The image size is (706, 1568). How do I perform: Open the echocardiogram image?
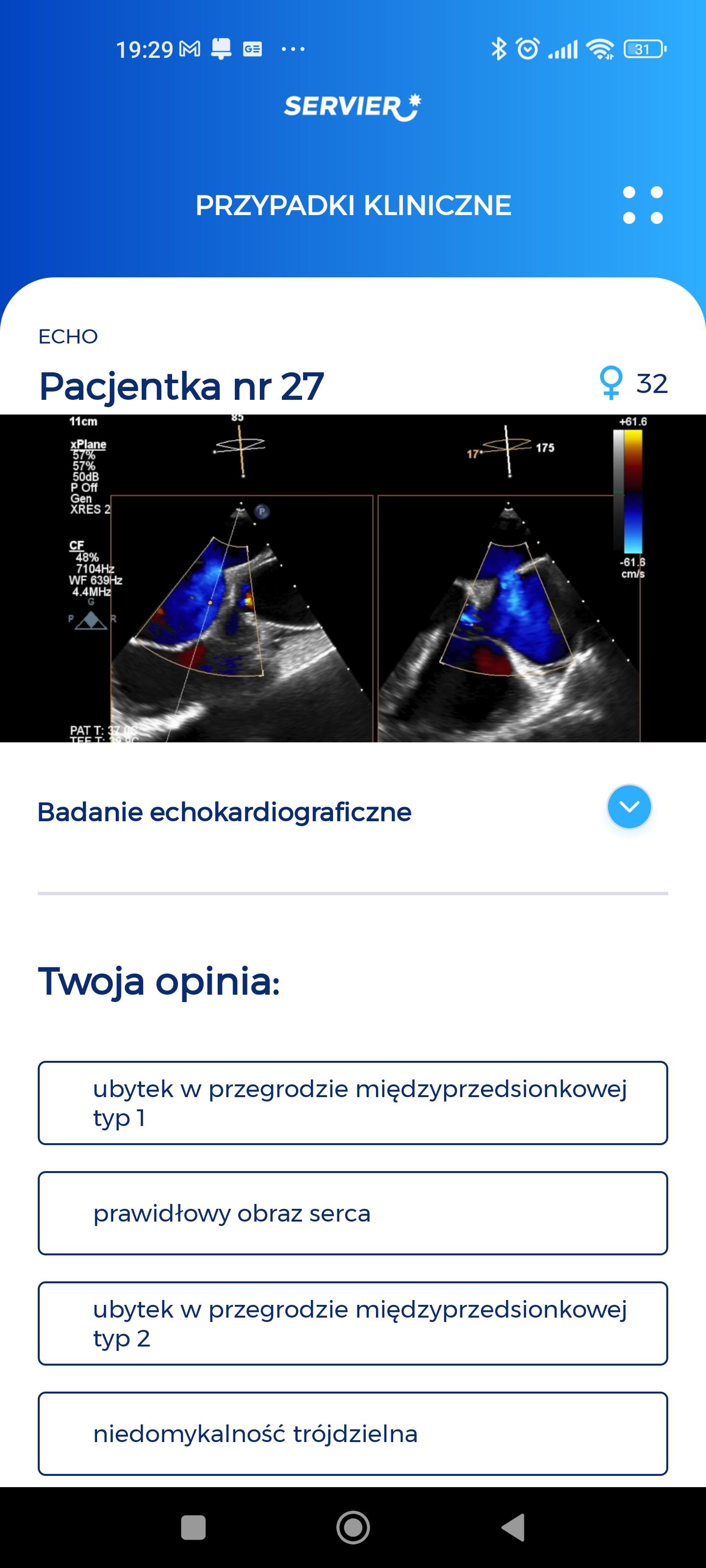[353, 578]
